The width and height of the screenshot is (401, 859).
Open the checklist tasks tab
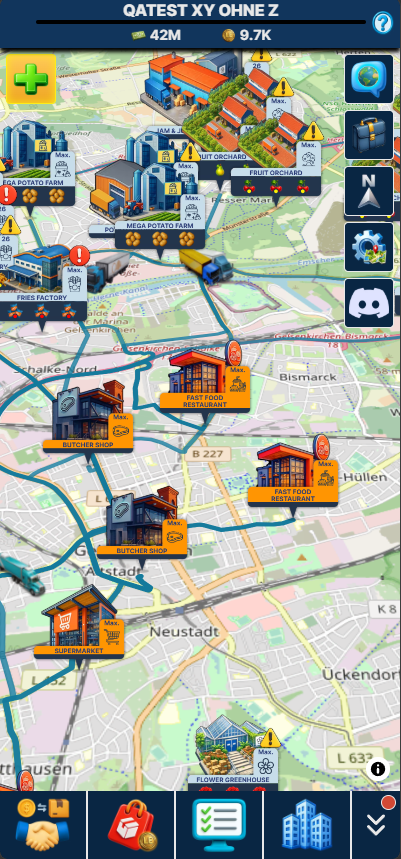(x=219, y=825)
